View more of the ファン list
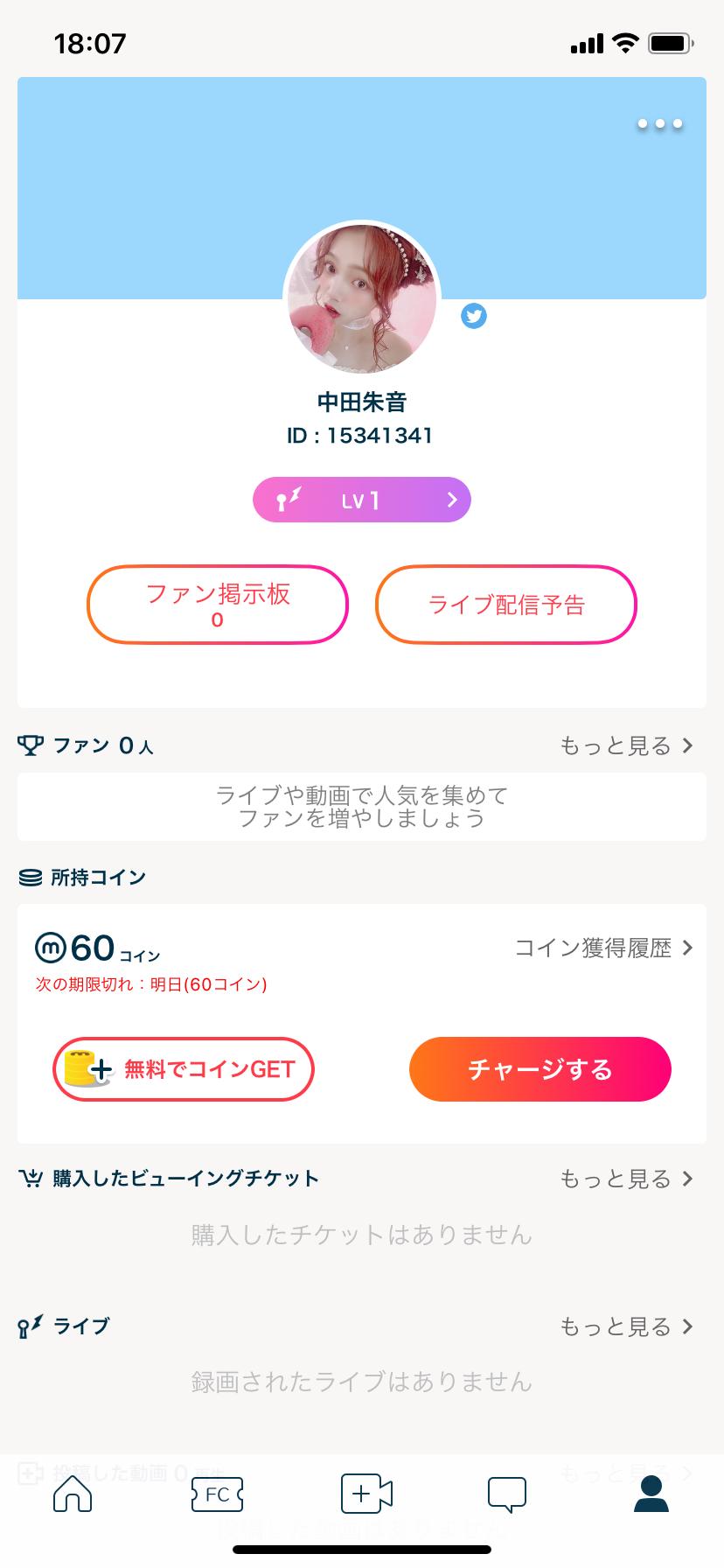This screenshot has width=724, height=1568. pyautogui.click(x=626, y=746)
